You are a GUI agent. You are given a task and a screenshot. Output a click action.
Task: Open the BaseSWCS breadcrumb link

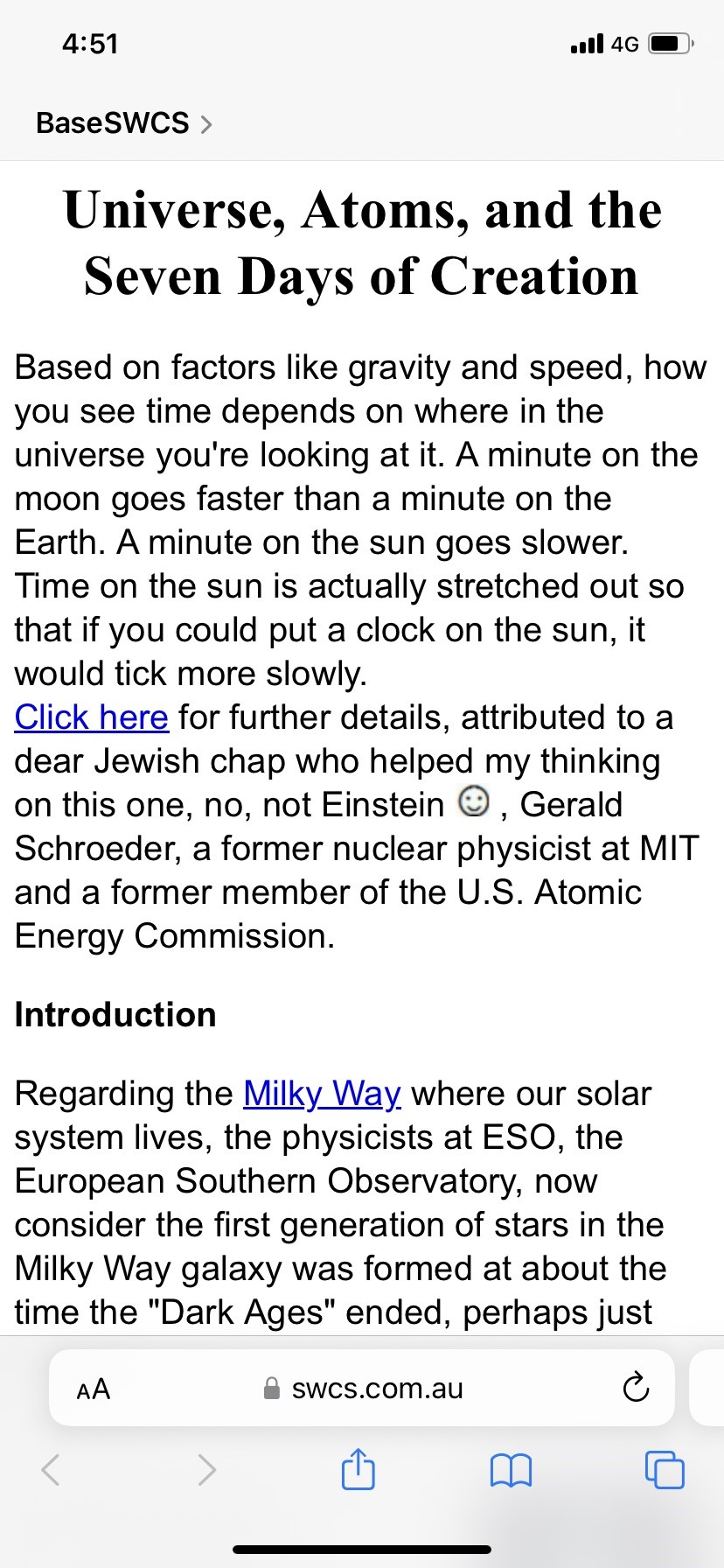pyautogui.click(x=122, y=123)
